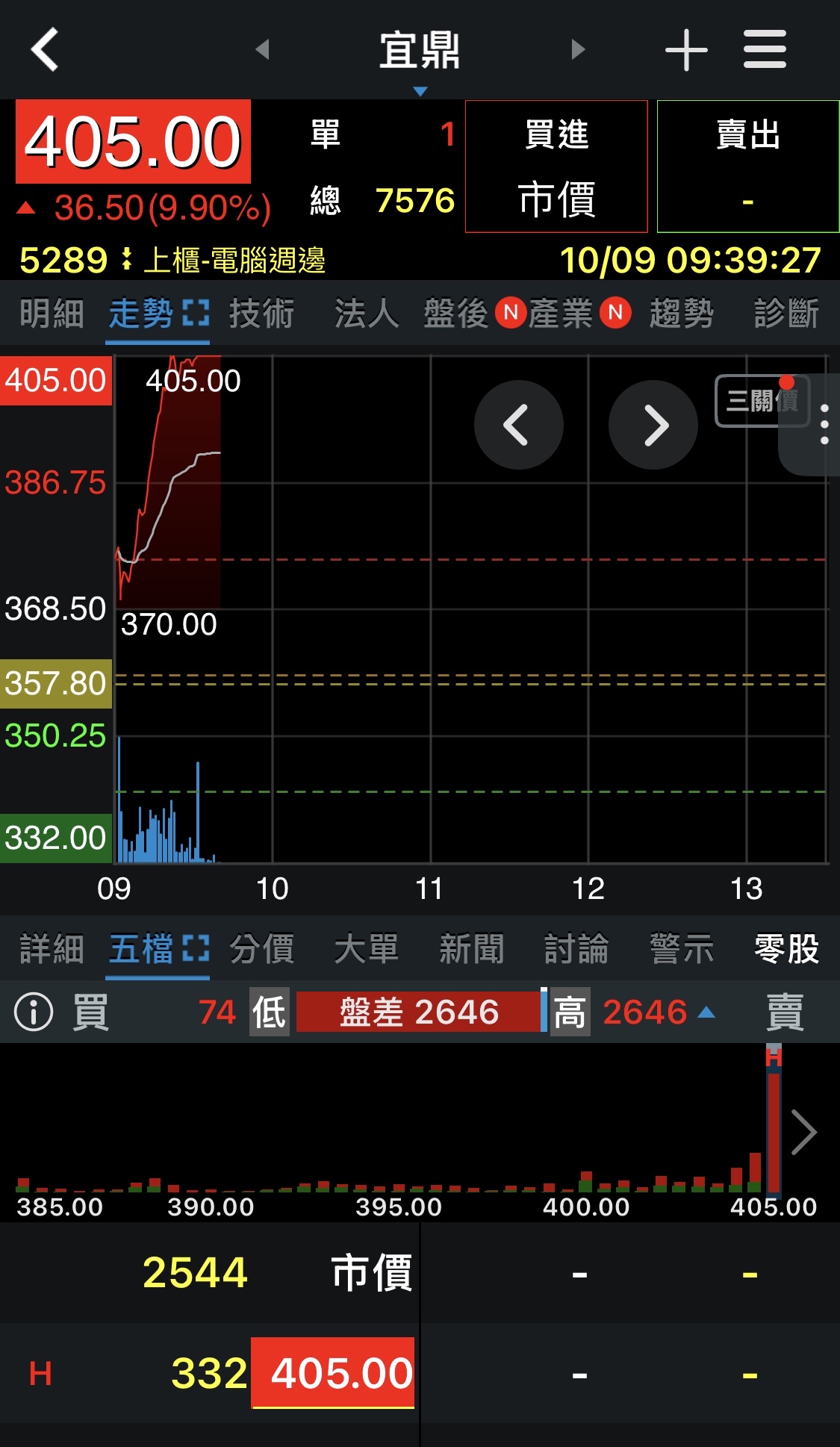The height and width of the screenshot is (1447, 840).
Task: Tap the round left arrow on the chart
Action: (x=518, y=425)
